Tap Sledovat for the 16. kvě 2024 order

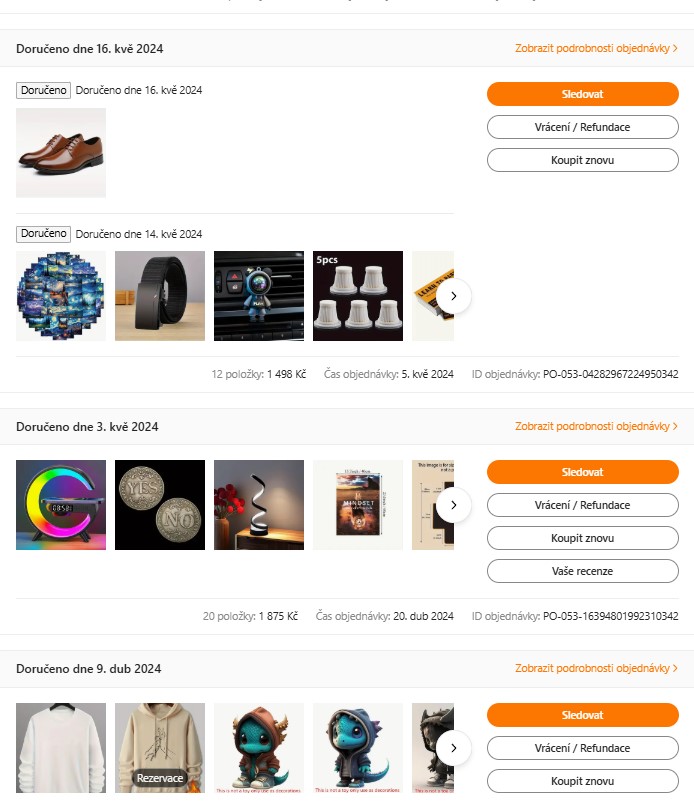(582, 94)
